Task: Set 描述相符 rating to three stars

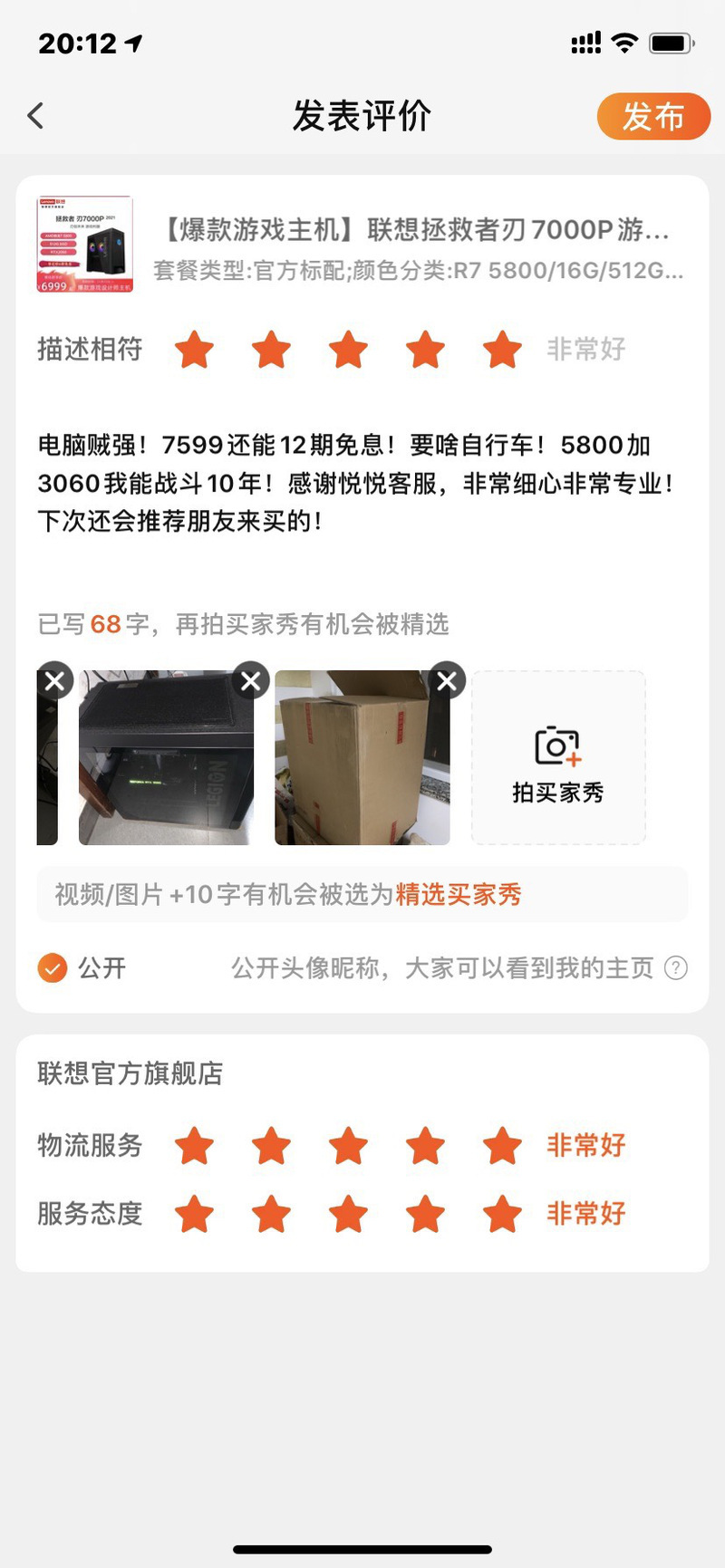Action: [x=348, y=350]
